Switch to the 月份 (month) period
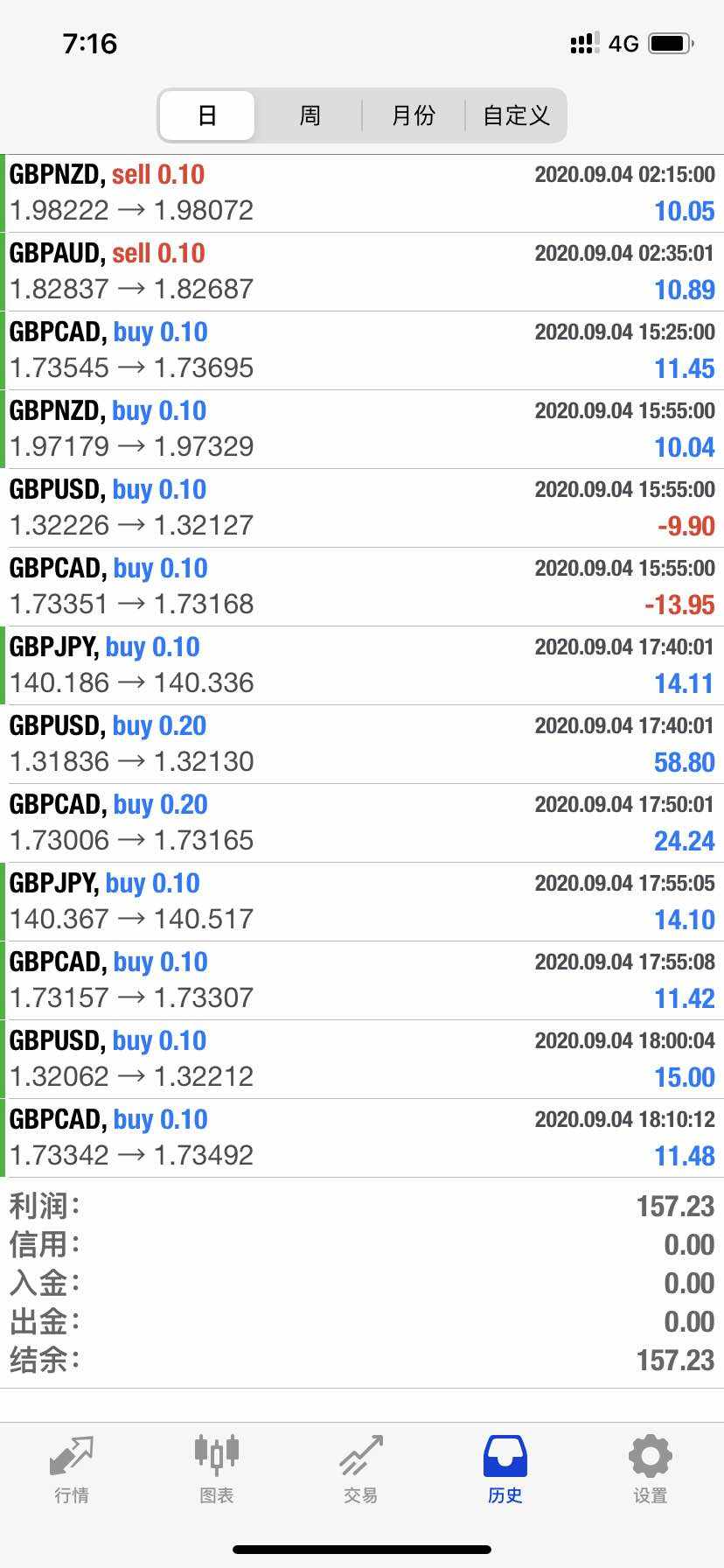This screenshot has width=724, height=1568. coord(413,115)
